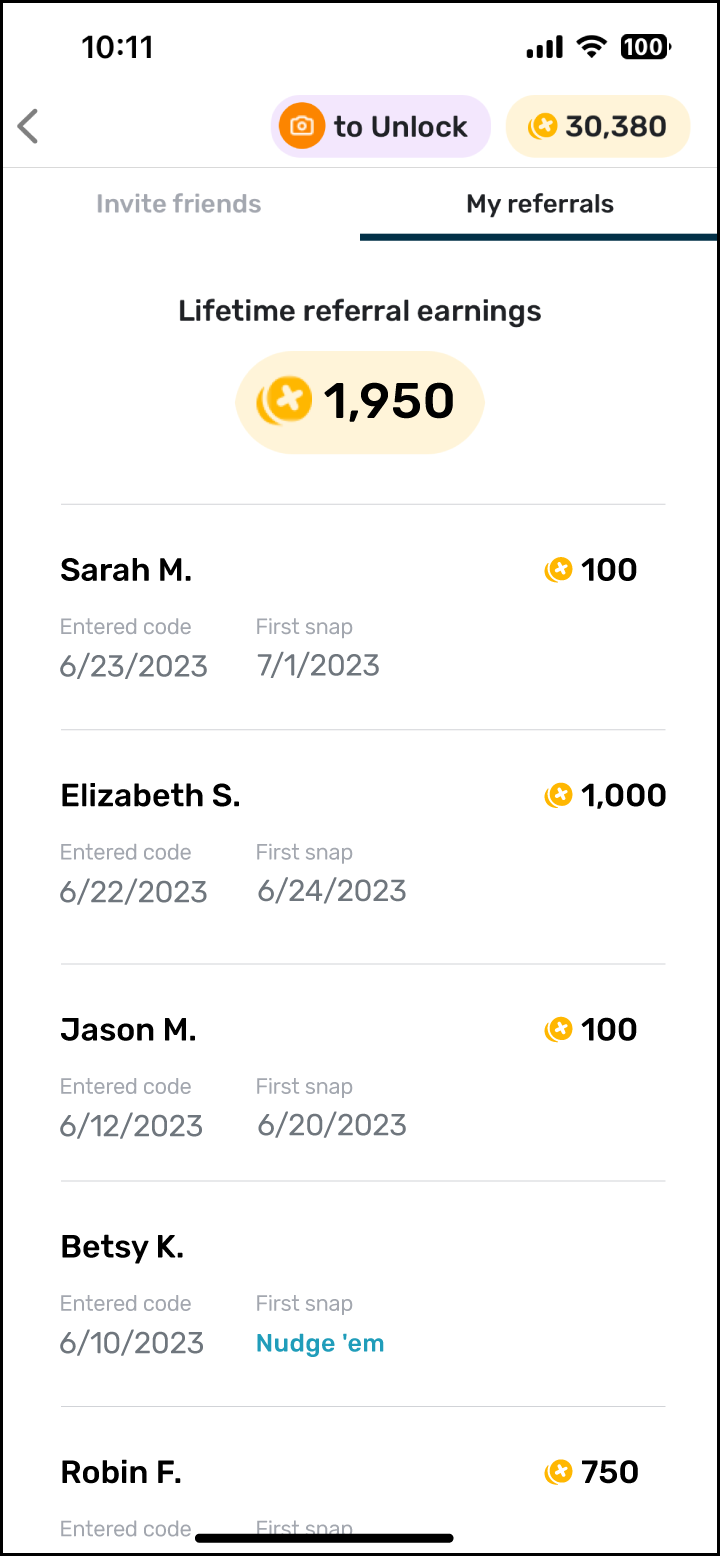Screen dimensions: 720x1556
Task: Nudge Betsy K. to snap
Action: pyautogui.click(x=320, y=1343)
